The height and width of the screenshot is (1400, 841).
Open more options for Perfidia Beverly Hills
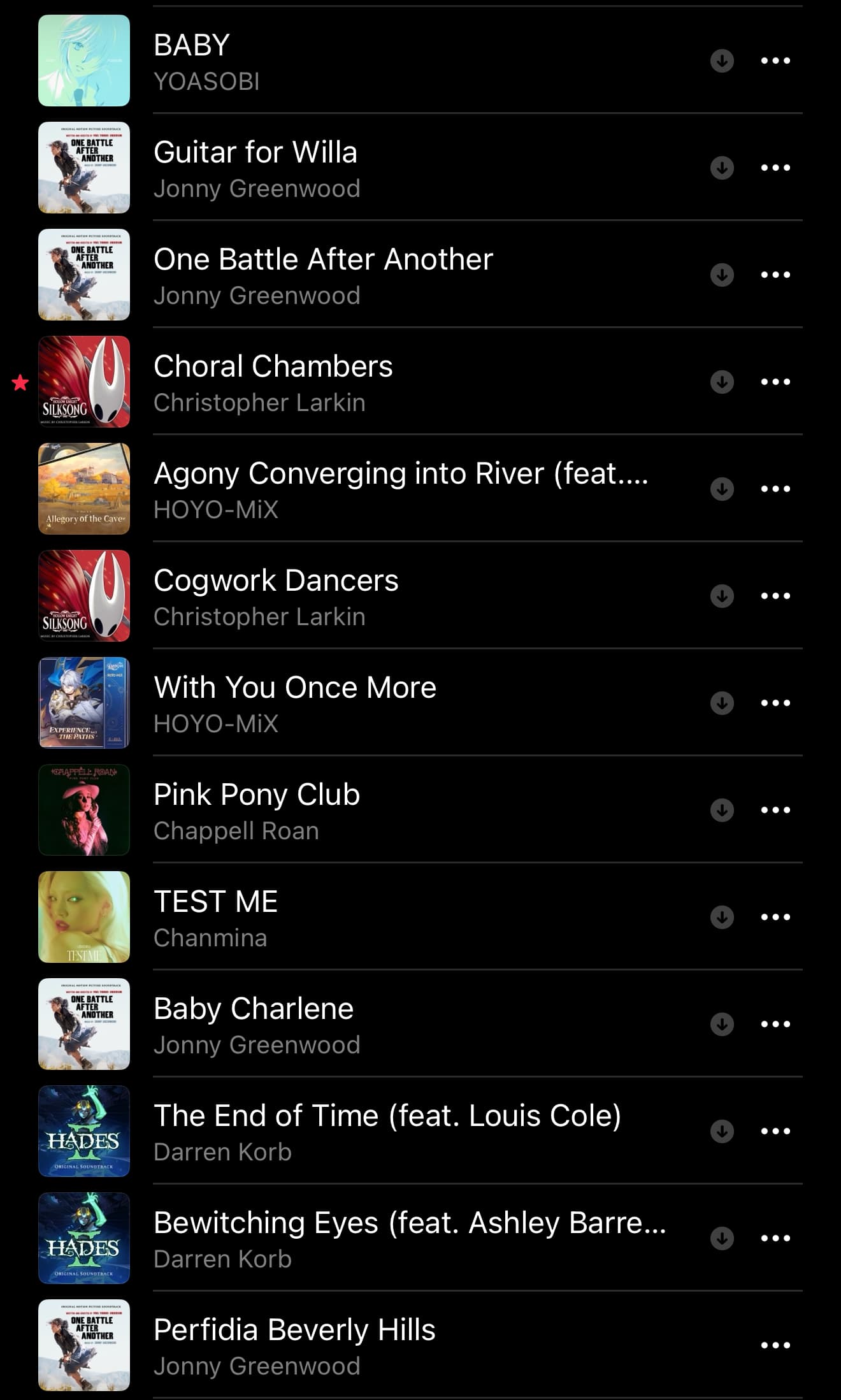[775, 1345]
